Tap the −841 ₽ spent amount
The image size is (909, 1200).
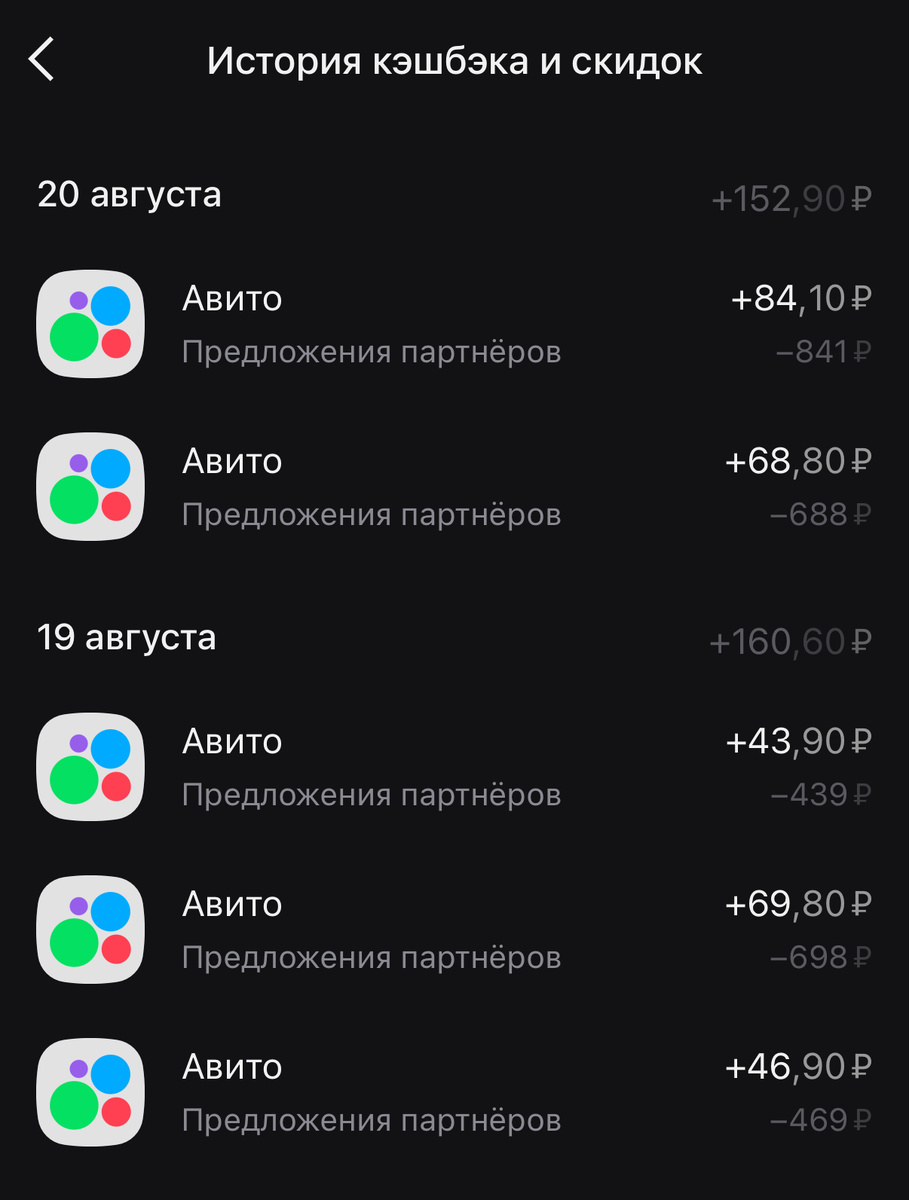(x=823, y=352)
